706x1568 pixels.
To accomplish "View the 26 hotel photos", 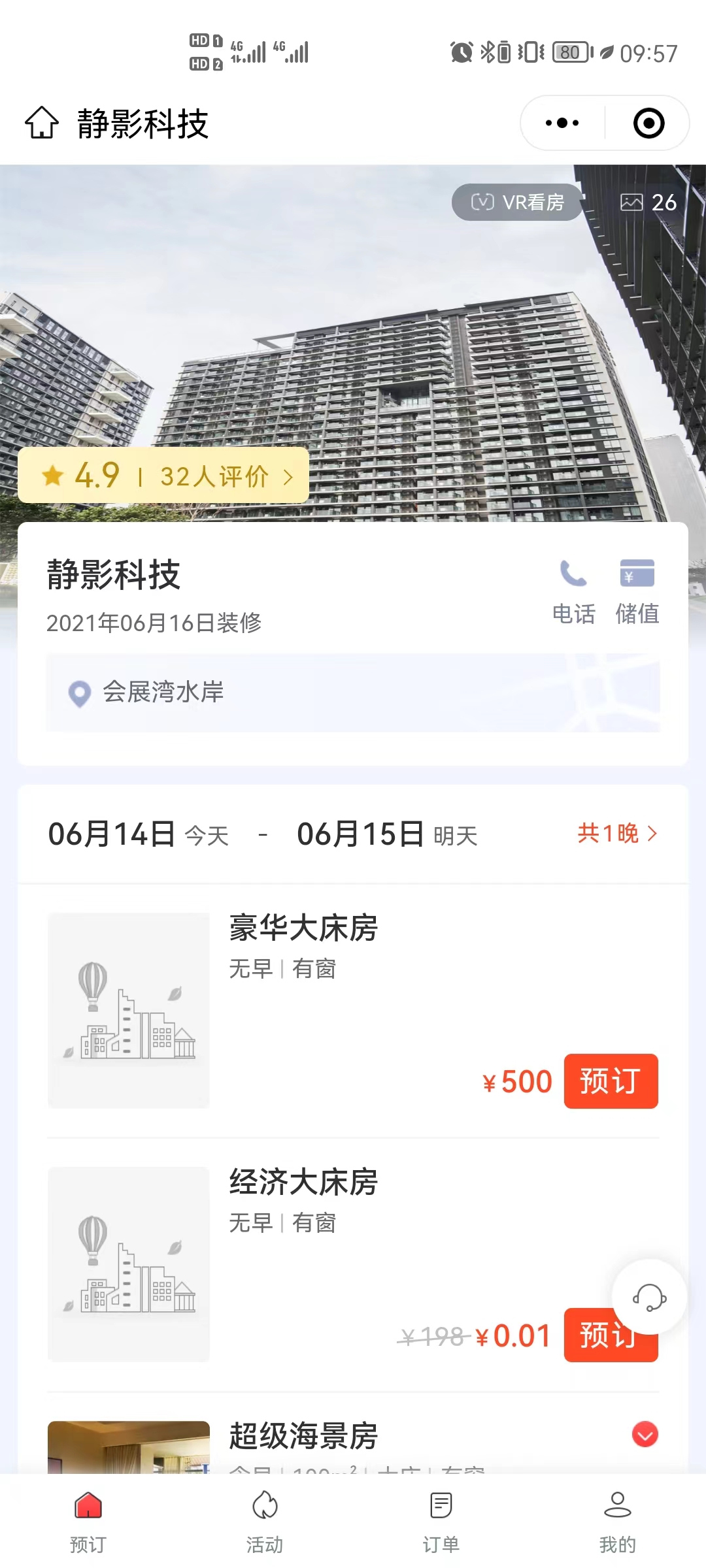I will [x=648, y=203].
